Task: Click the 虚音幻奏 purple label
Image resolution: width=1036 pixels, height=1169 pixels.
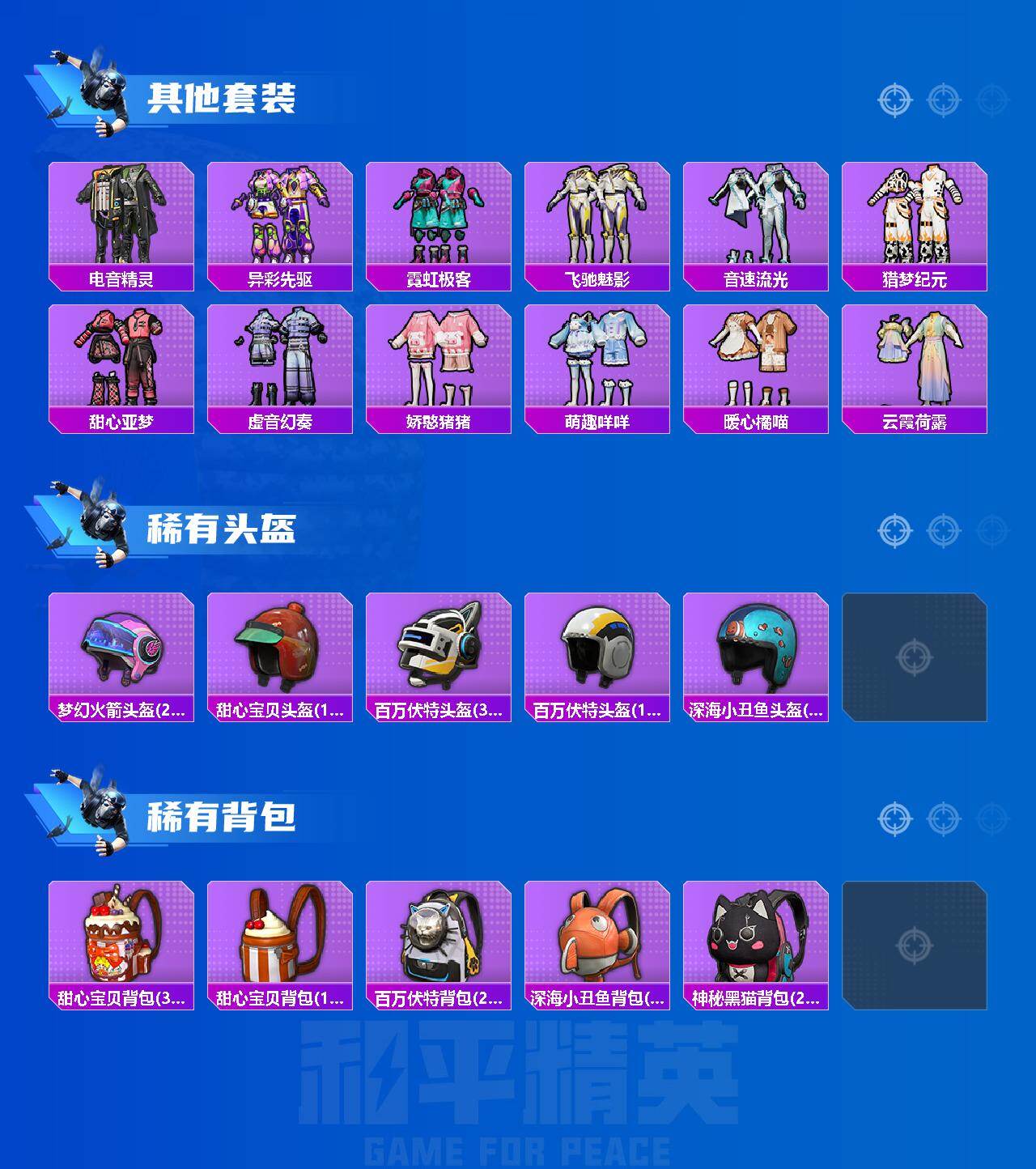Action: tap(283, 421)
